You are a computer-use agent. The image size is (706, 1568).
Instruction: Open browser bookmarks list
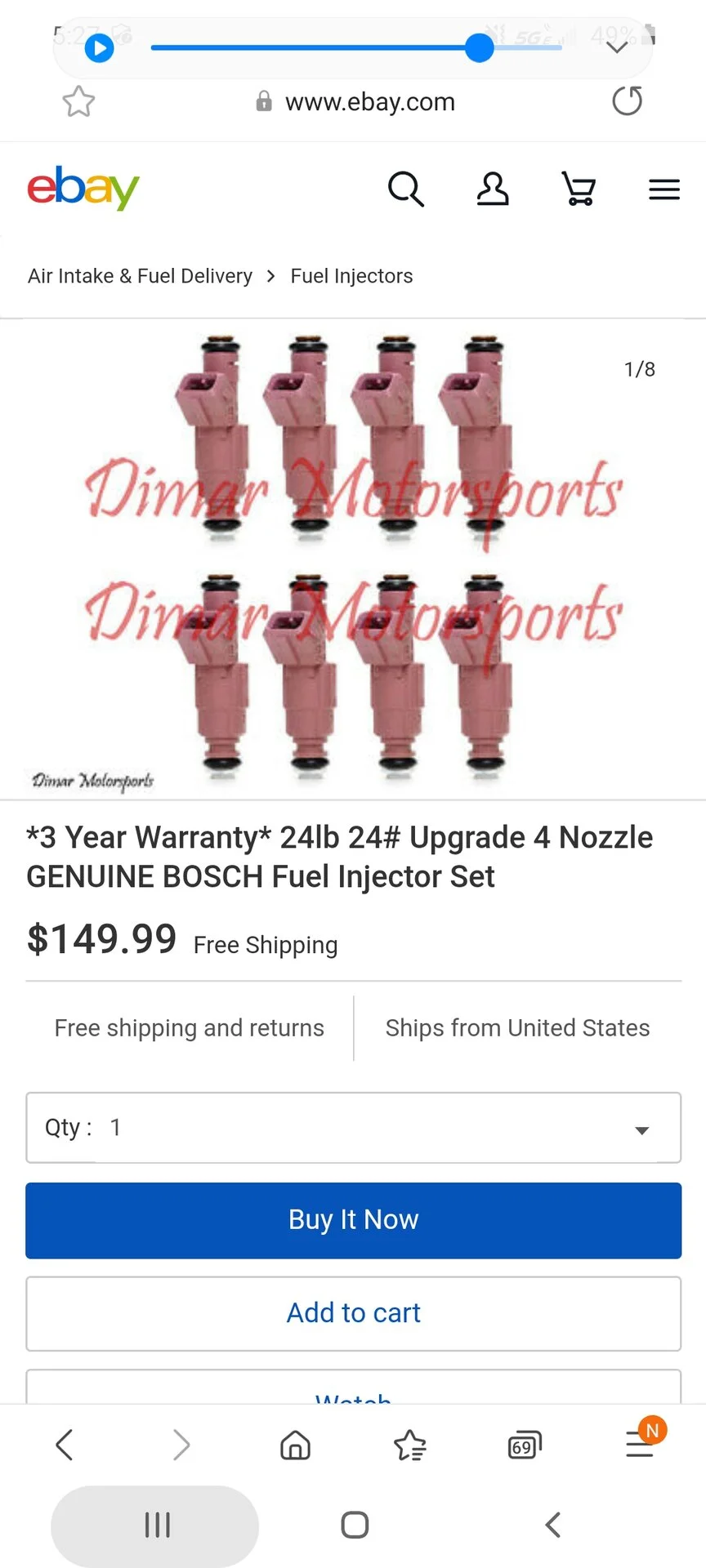click(x=410, y=1445)
